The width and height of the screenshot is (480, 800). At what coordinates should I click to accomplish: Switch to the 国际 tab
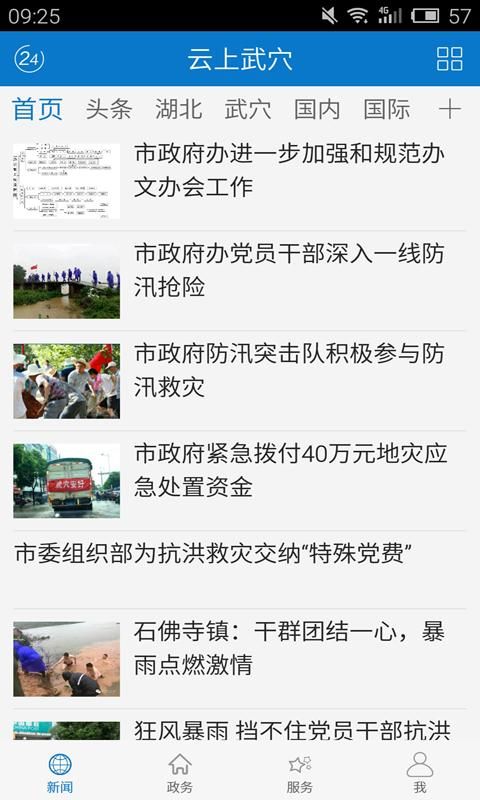(x=387, y=109)
